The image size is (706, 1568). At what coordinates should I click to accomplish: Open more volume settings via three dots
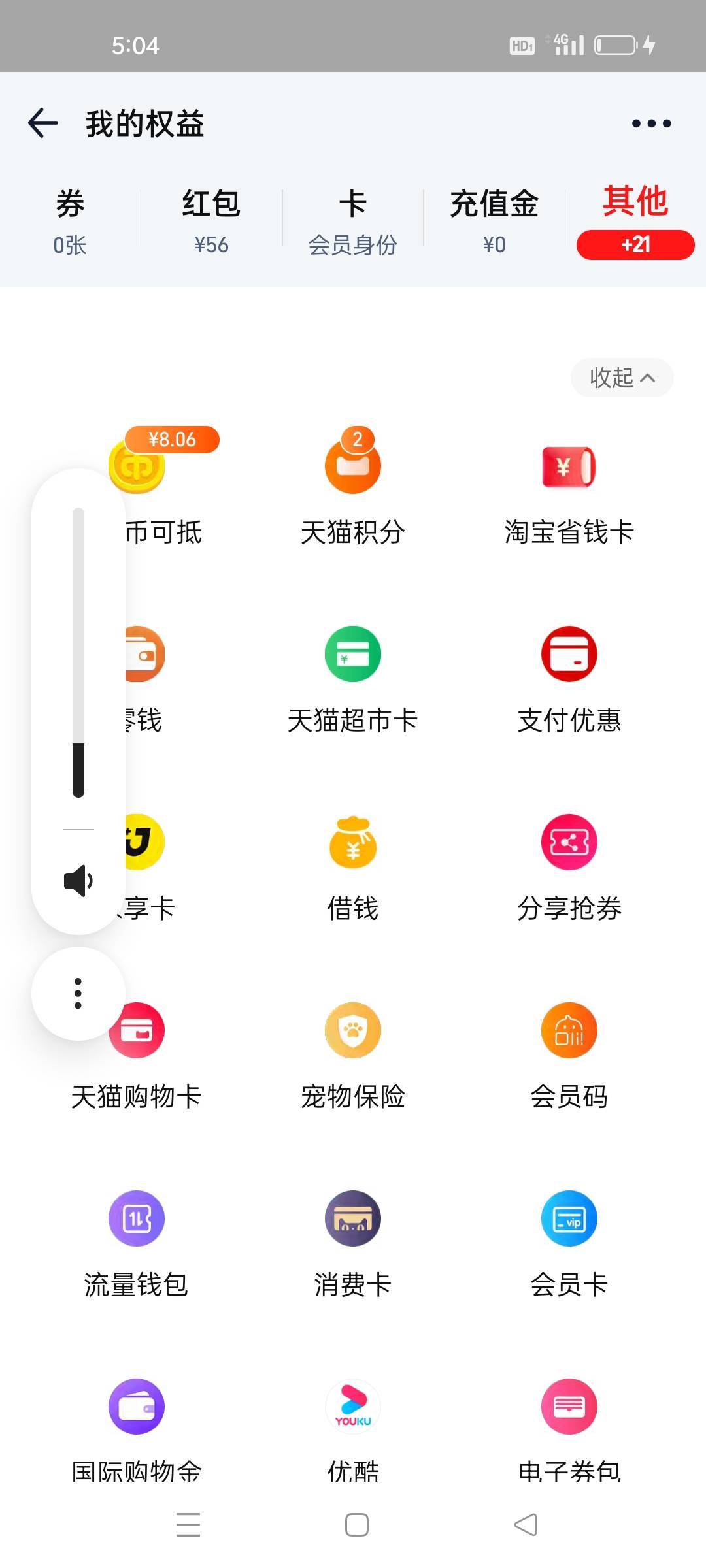[78, 993]
